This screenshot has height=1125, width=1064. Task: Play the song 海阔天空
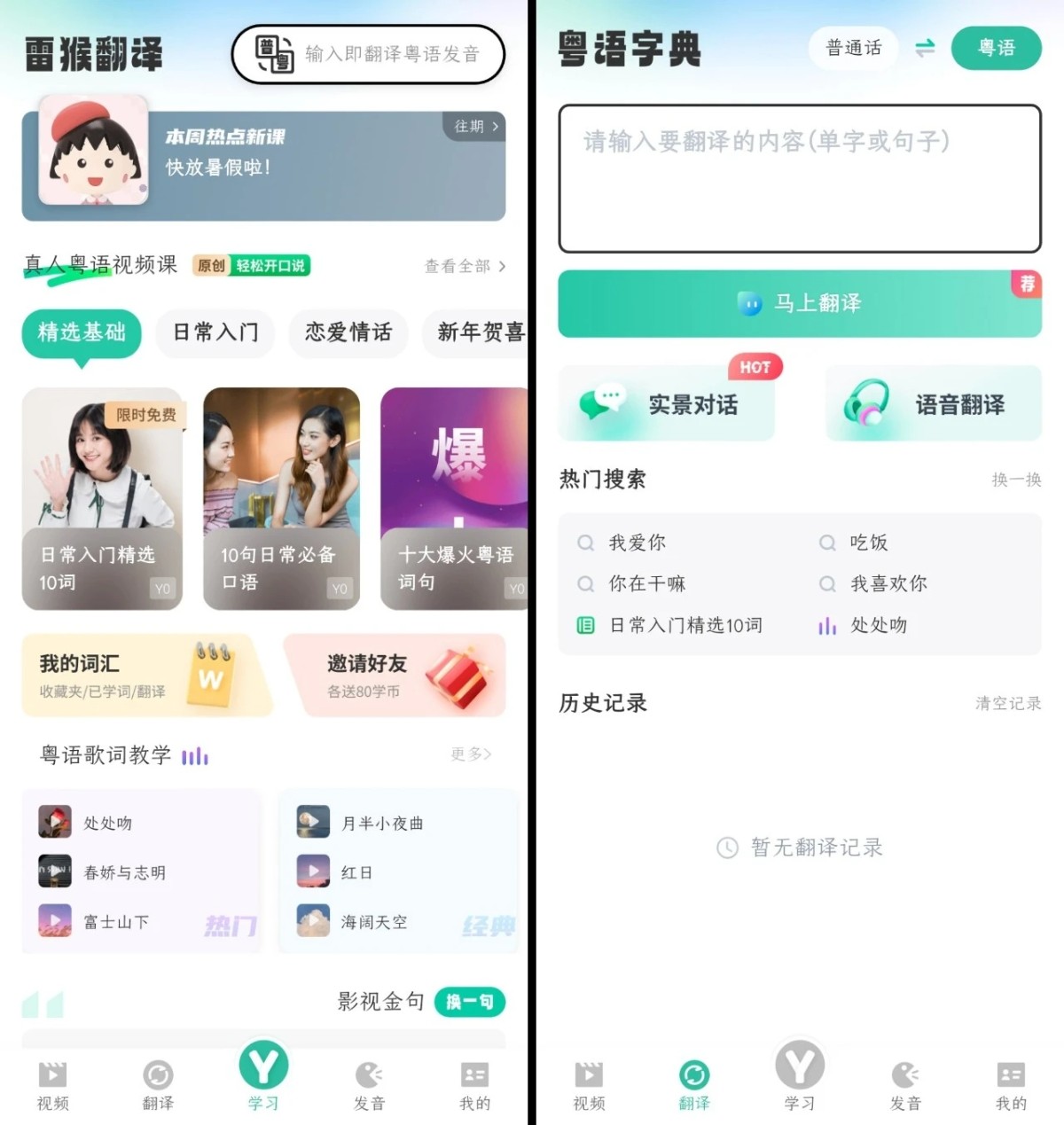click(x=373, y=922)
